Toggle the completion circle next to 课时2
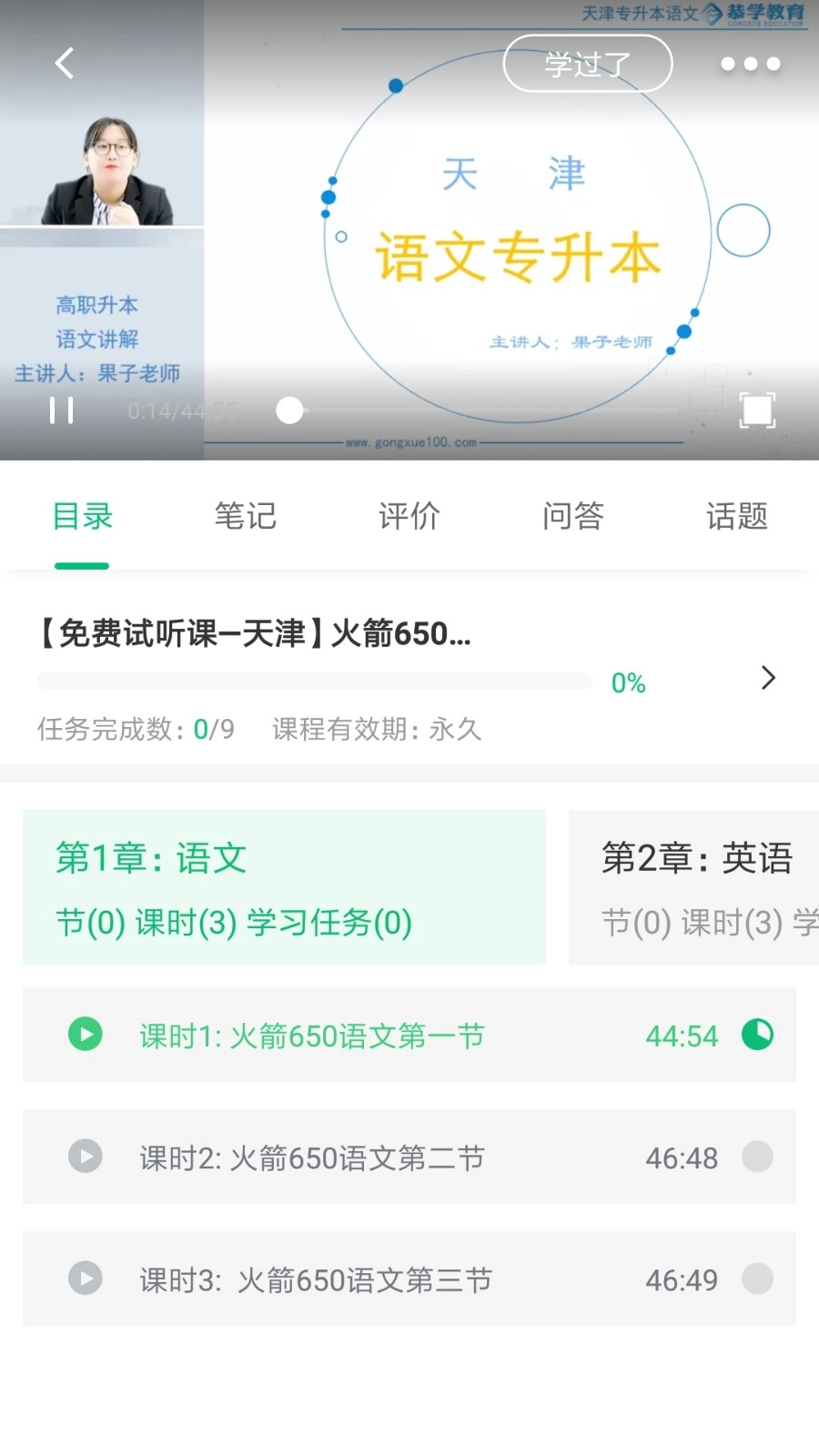The width and height of the screenshot is (819, 1456). pos(756,1157)
